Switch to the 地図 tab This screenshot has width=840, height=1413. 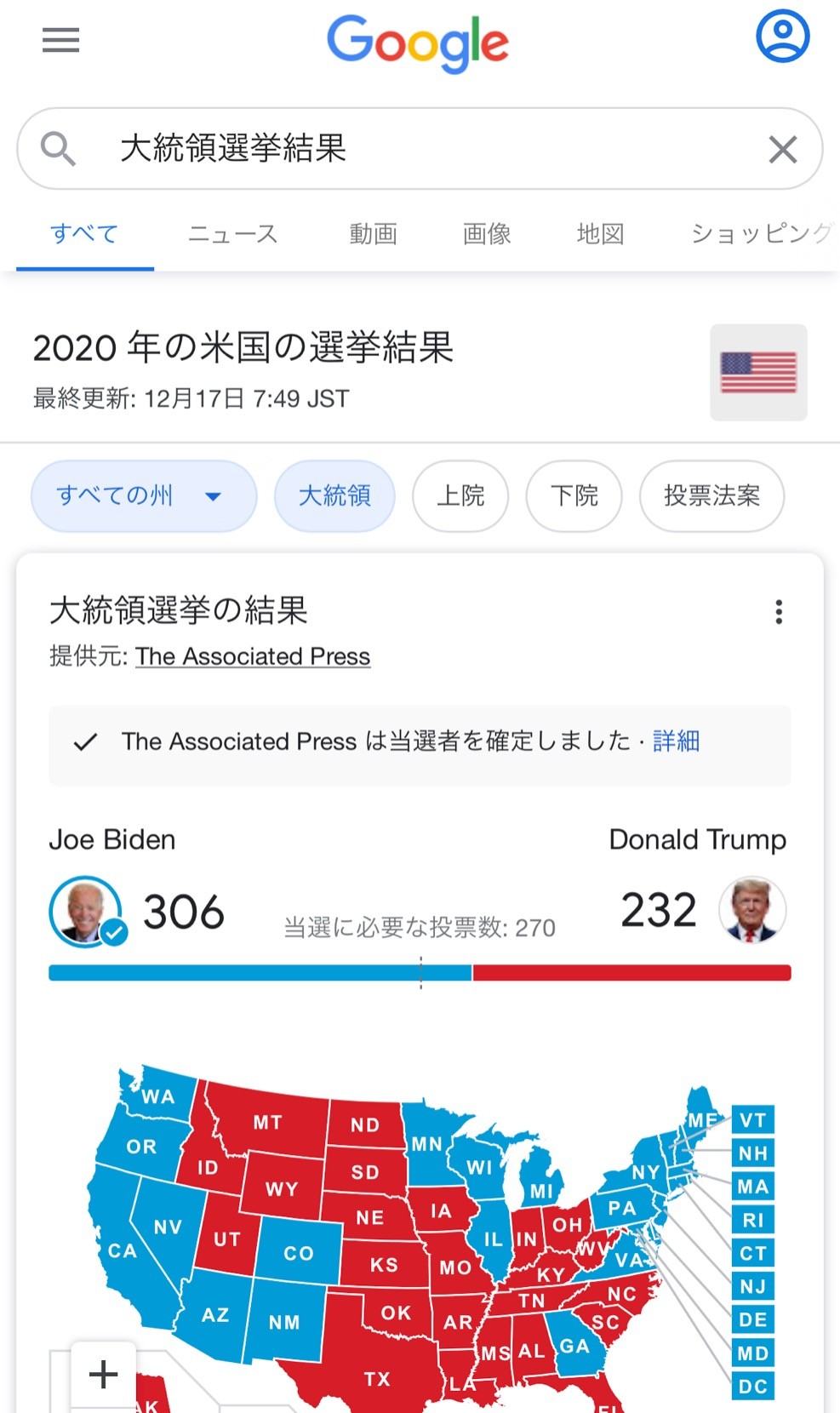pyautogui.click(x=600, y=233)
